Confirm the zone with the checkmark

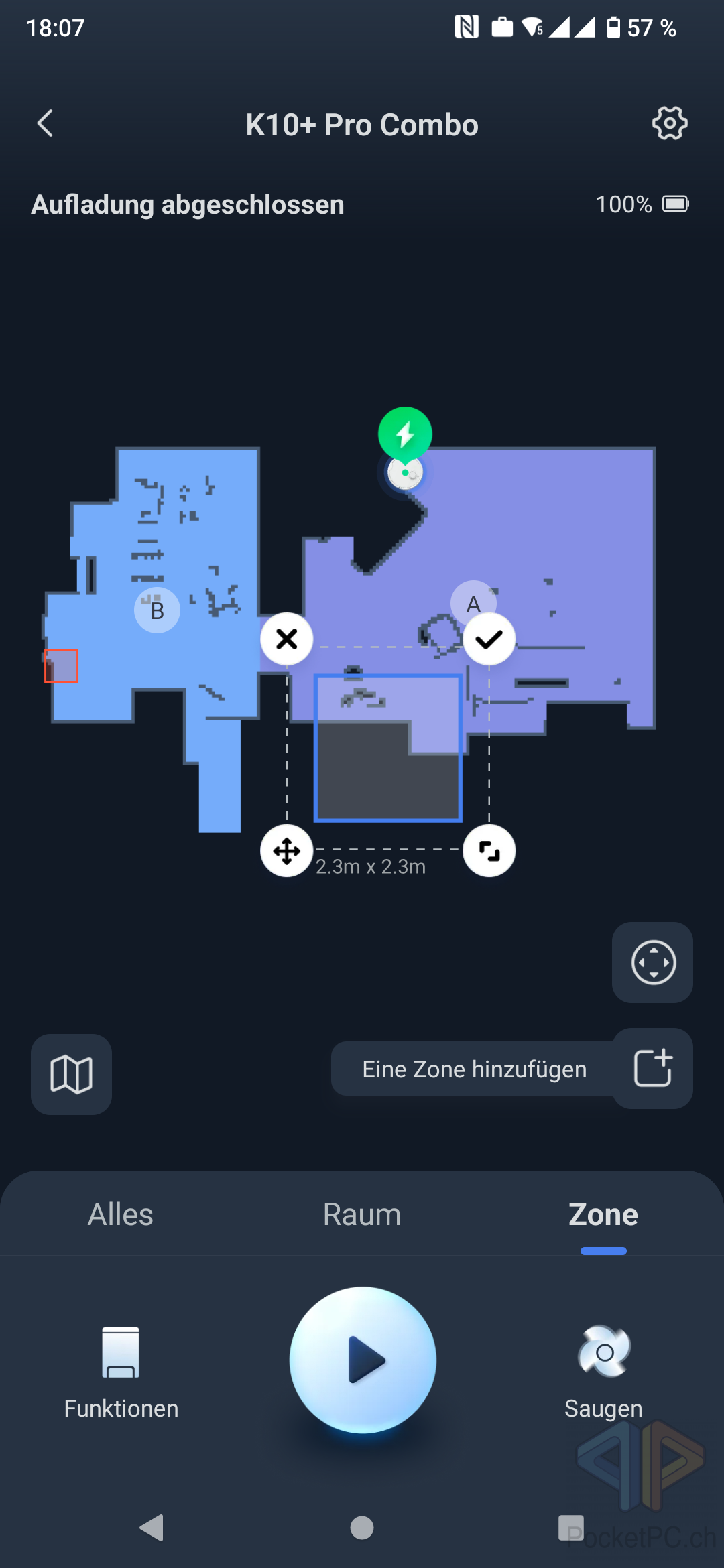pos(489,639)
